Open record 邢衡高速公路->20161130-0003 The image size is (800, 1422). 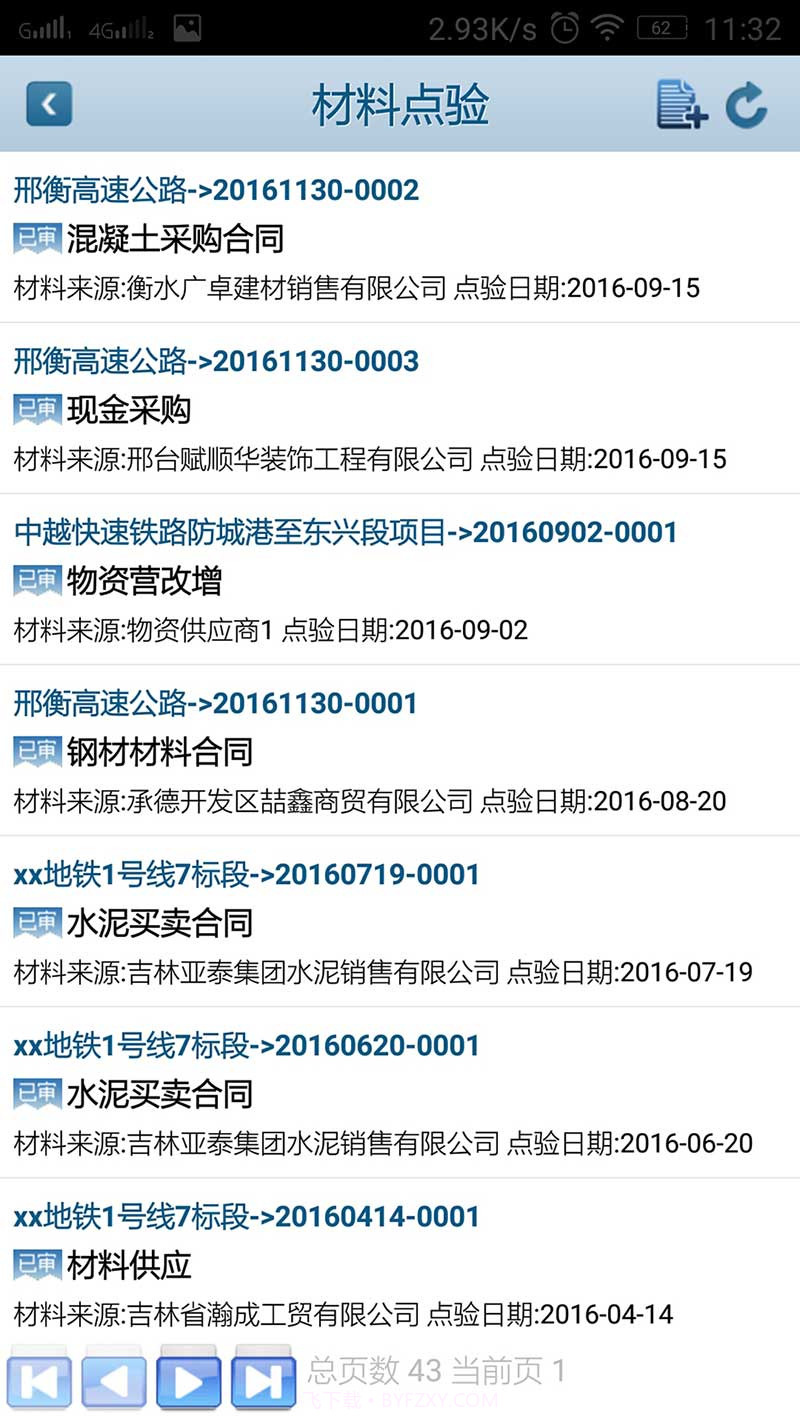[216, 360]
